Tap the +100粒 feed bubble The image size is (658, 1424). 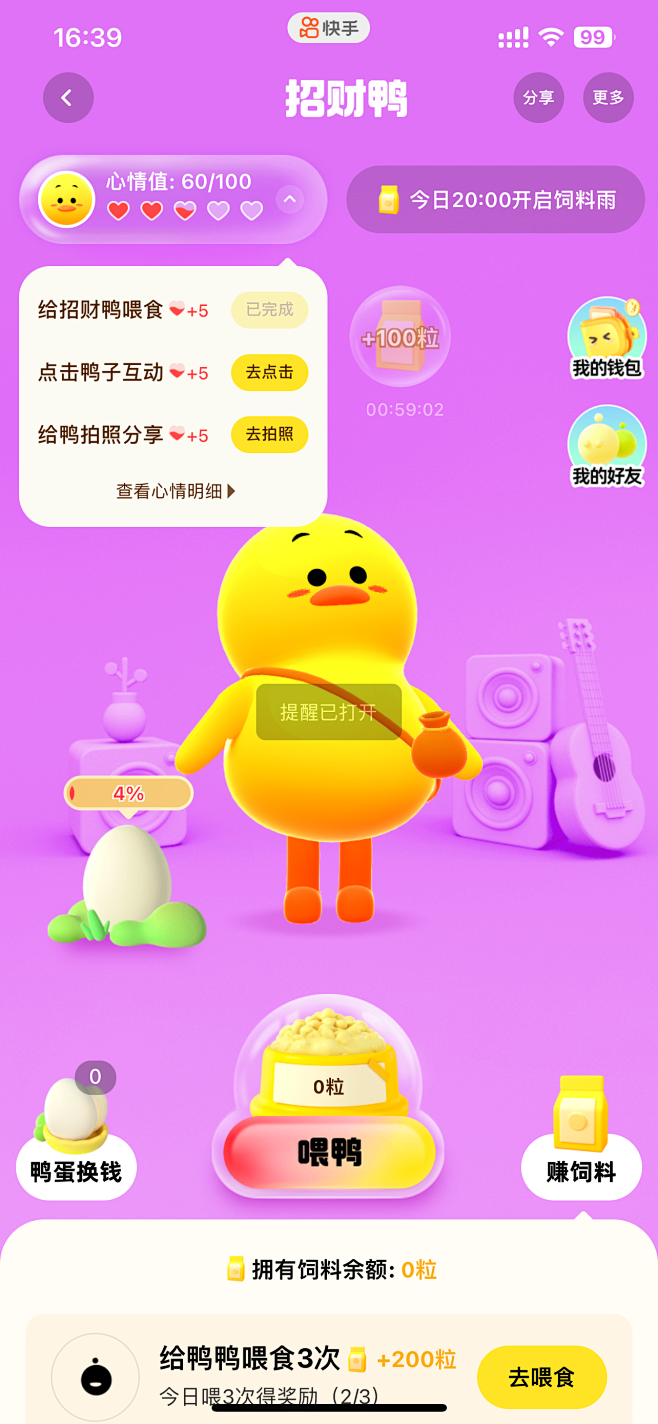tap(400, 338)
